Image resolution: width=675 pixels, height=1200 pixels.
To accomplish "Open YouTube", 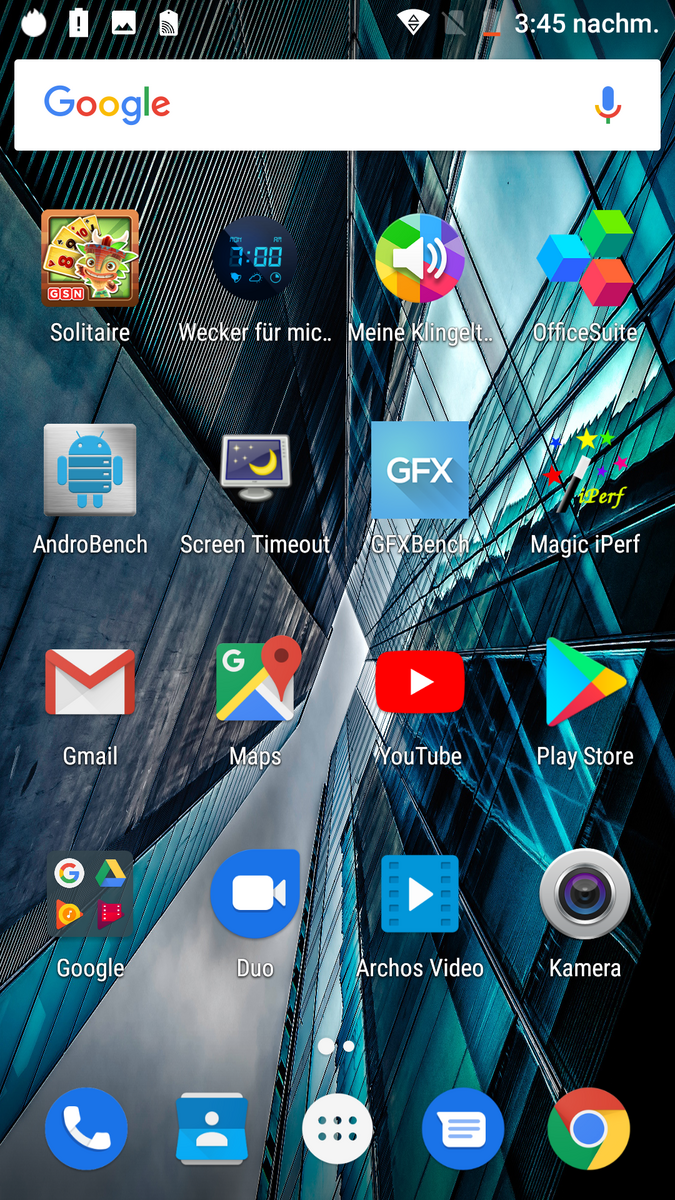I will click(420, 682).
